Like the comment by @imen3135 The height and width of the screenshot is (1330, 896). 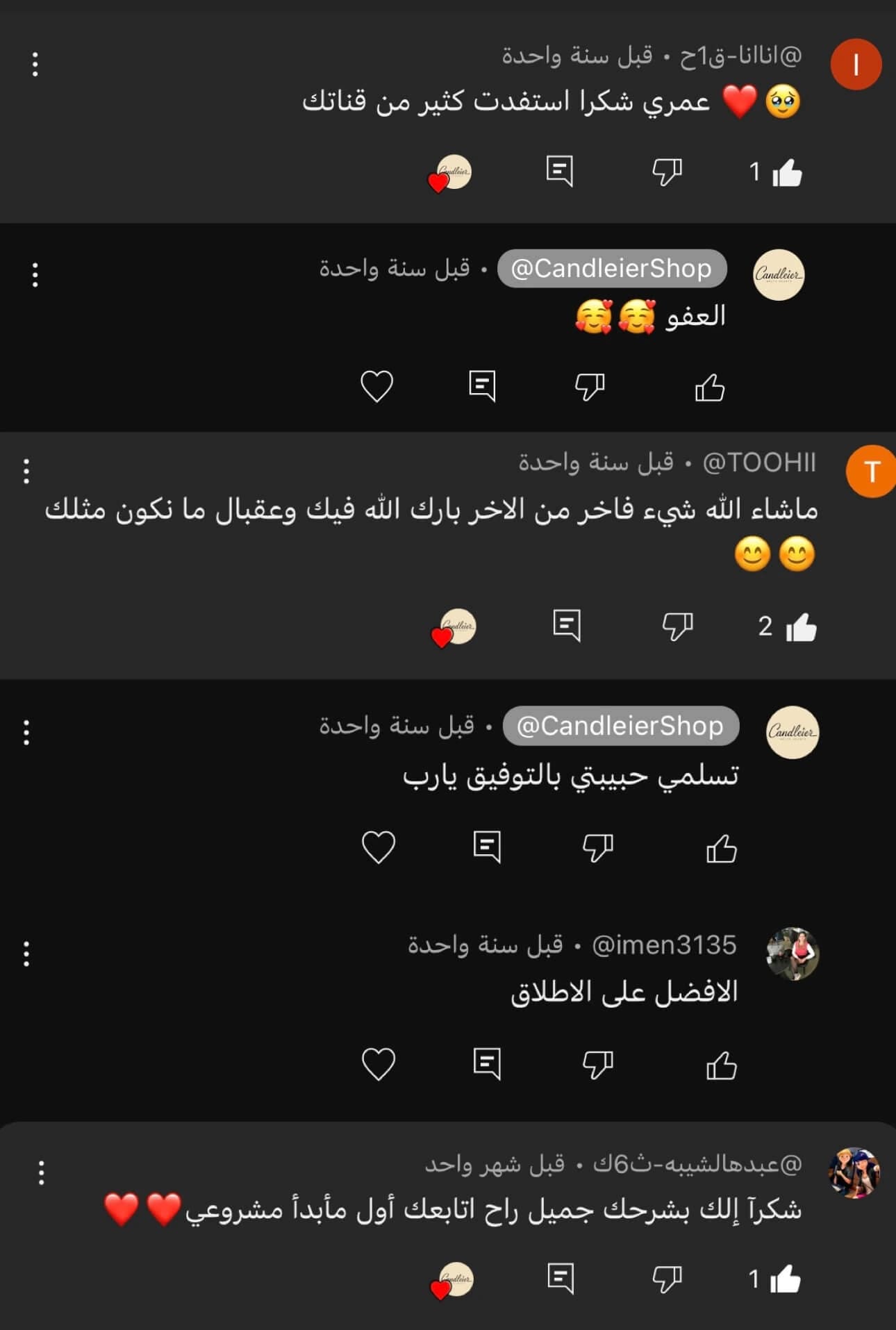721,1065
